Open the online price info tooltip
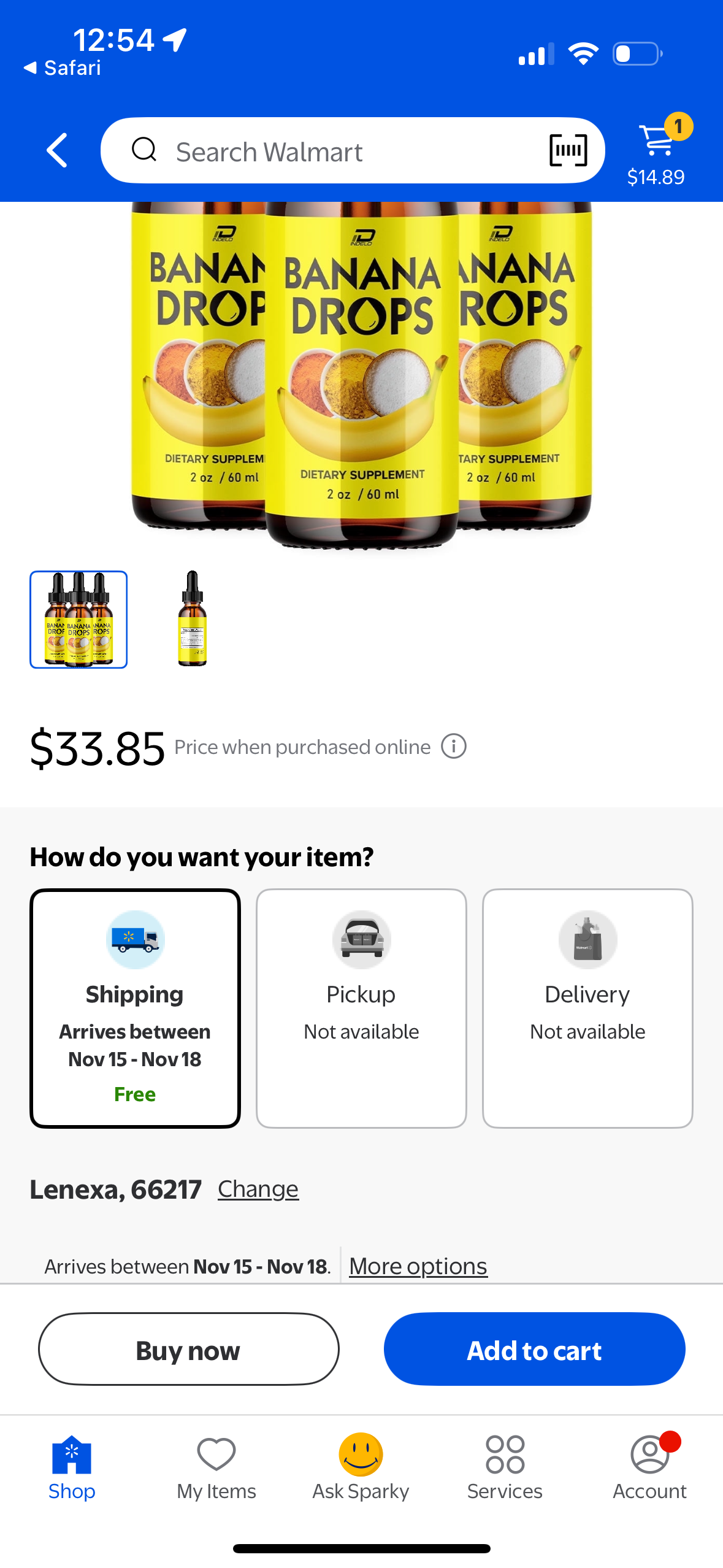 tap(453, 746)
